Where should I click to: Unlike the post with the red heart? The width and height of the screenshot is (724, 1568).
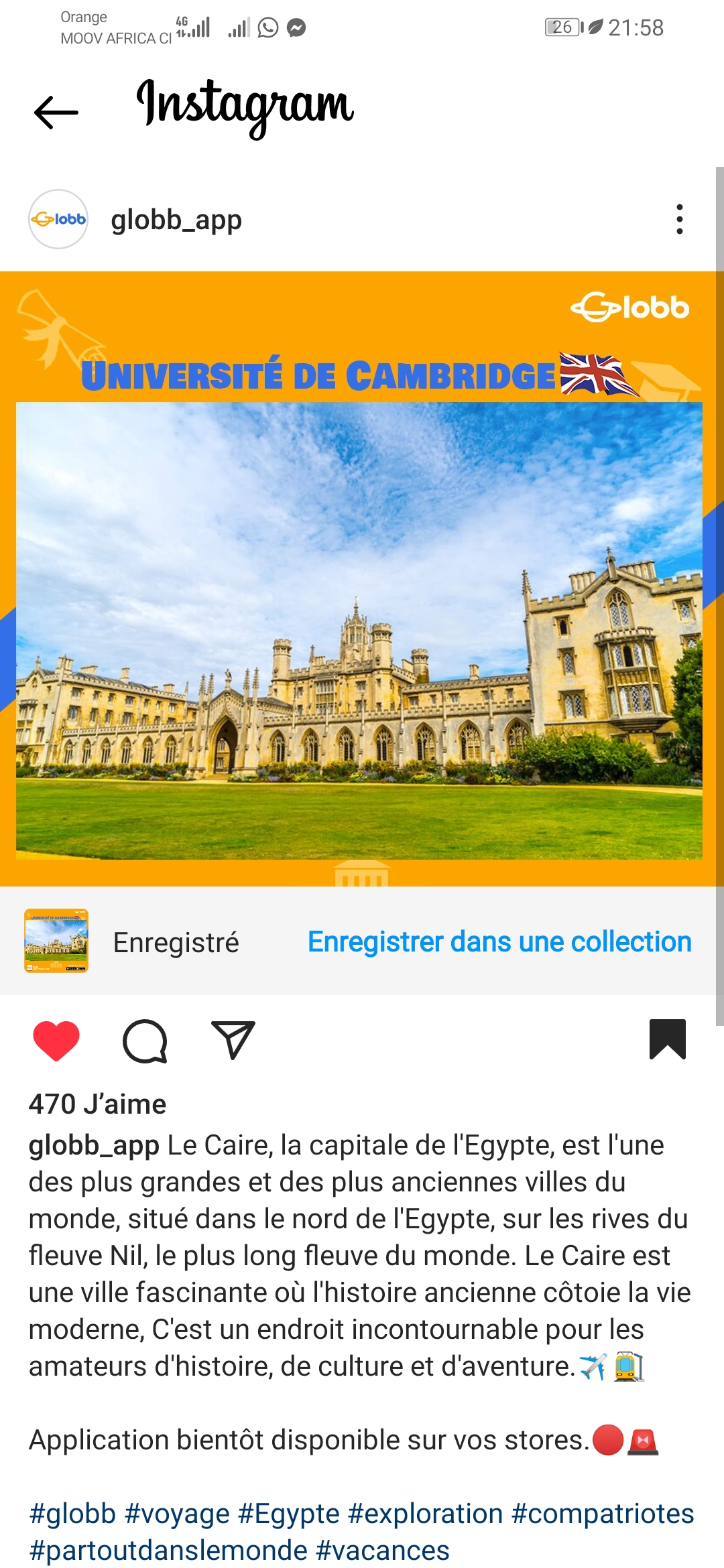56,1041
